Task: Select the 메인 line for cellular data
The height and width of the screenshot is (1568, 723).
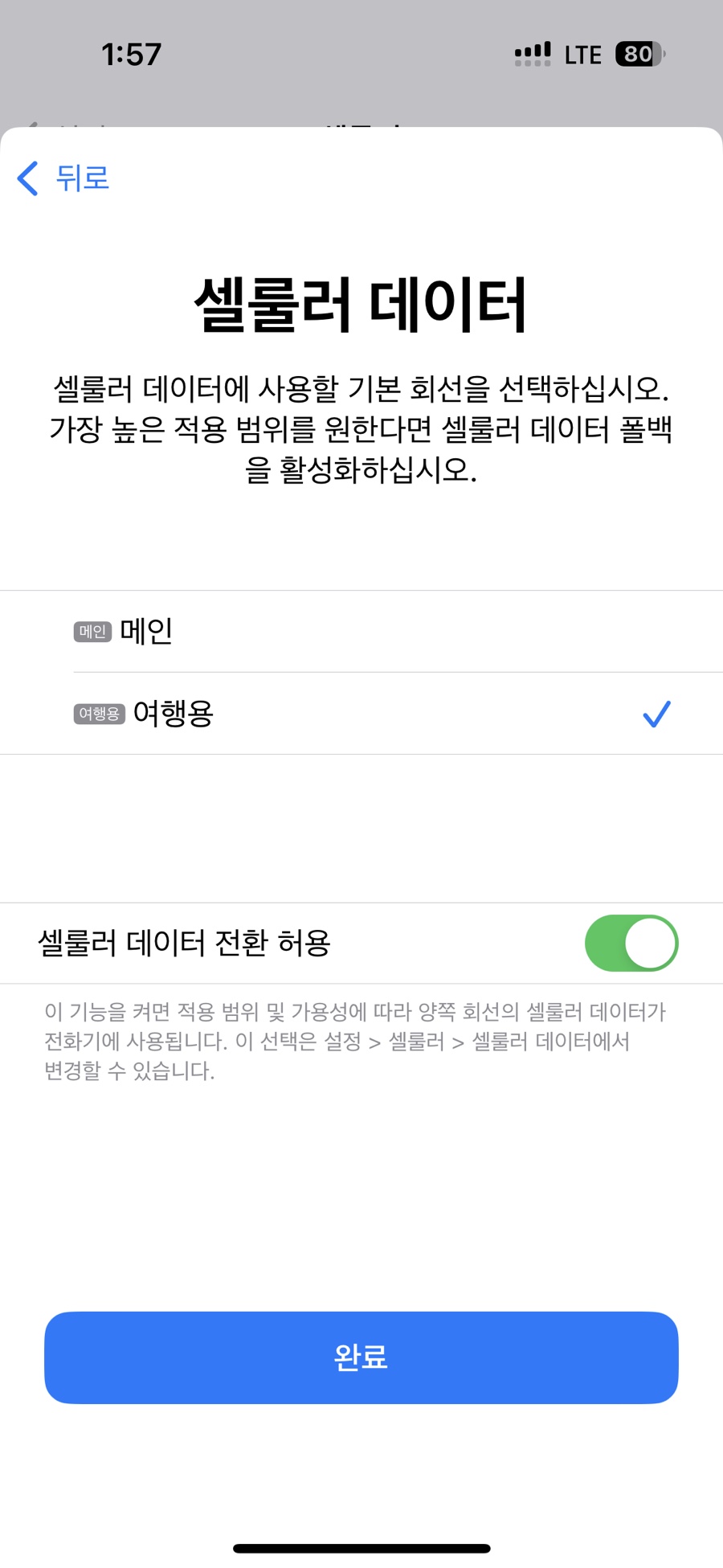Action: tap(361, 632)
